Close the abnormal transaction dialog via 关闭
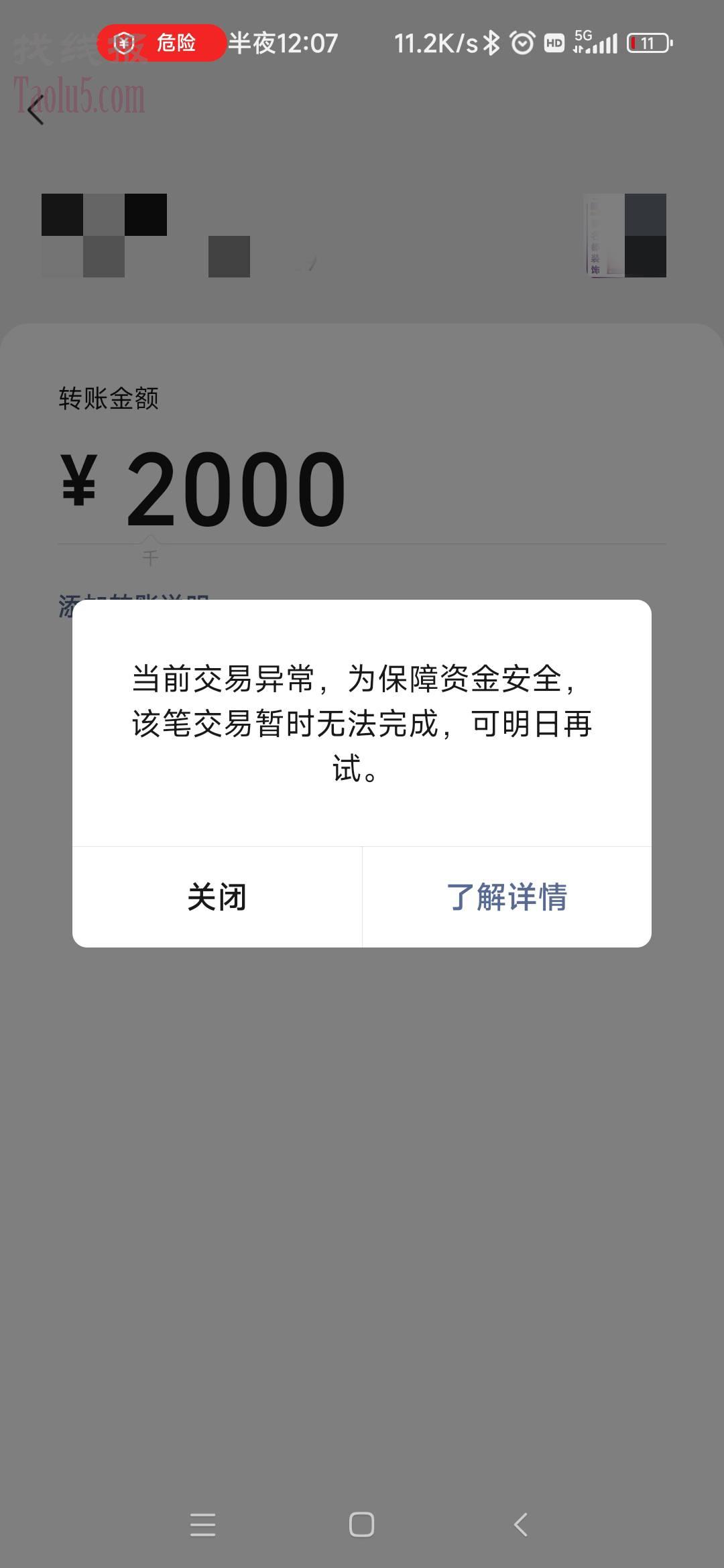Viewport: 724px width, 1568px height. (x=217, y=897)
